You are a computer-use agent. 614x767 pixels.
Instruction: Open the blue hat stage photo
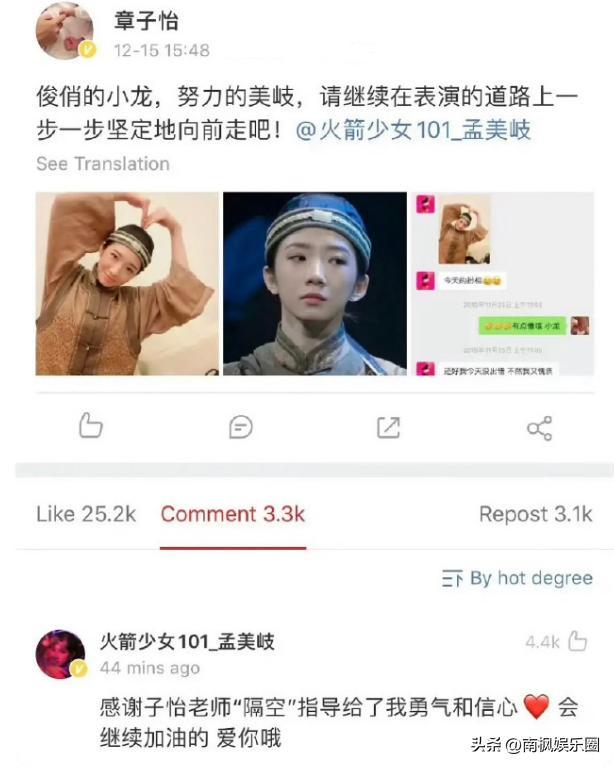pos(315,284)
